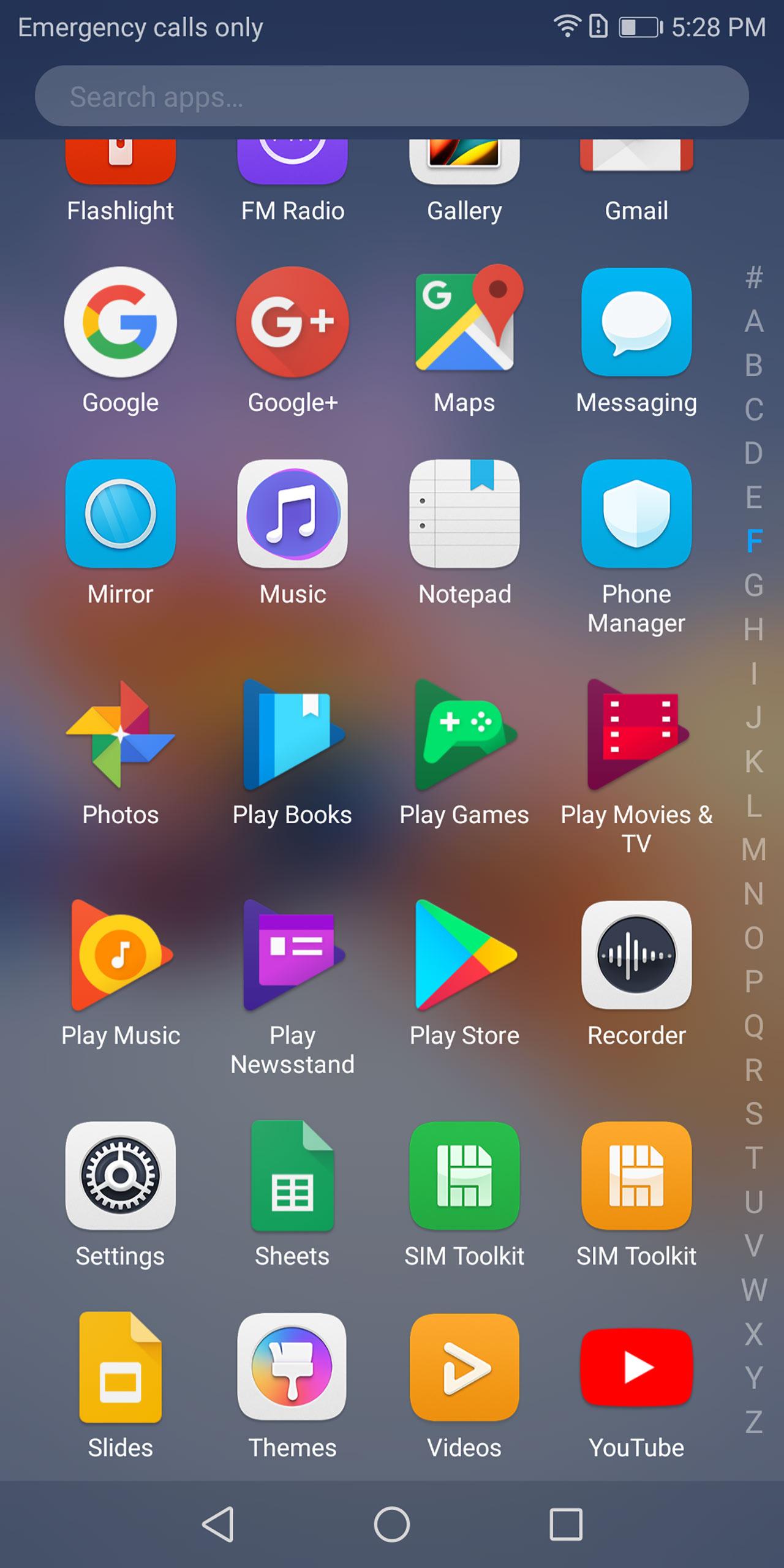
Task: Open the Google app
Action: point(121,322)
